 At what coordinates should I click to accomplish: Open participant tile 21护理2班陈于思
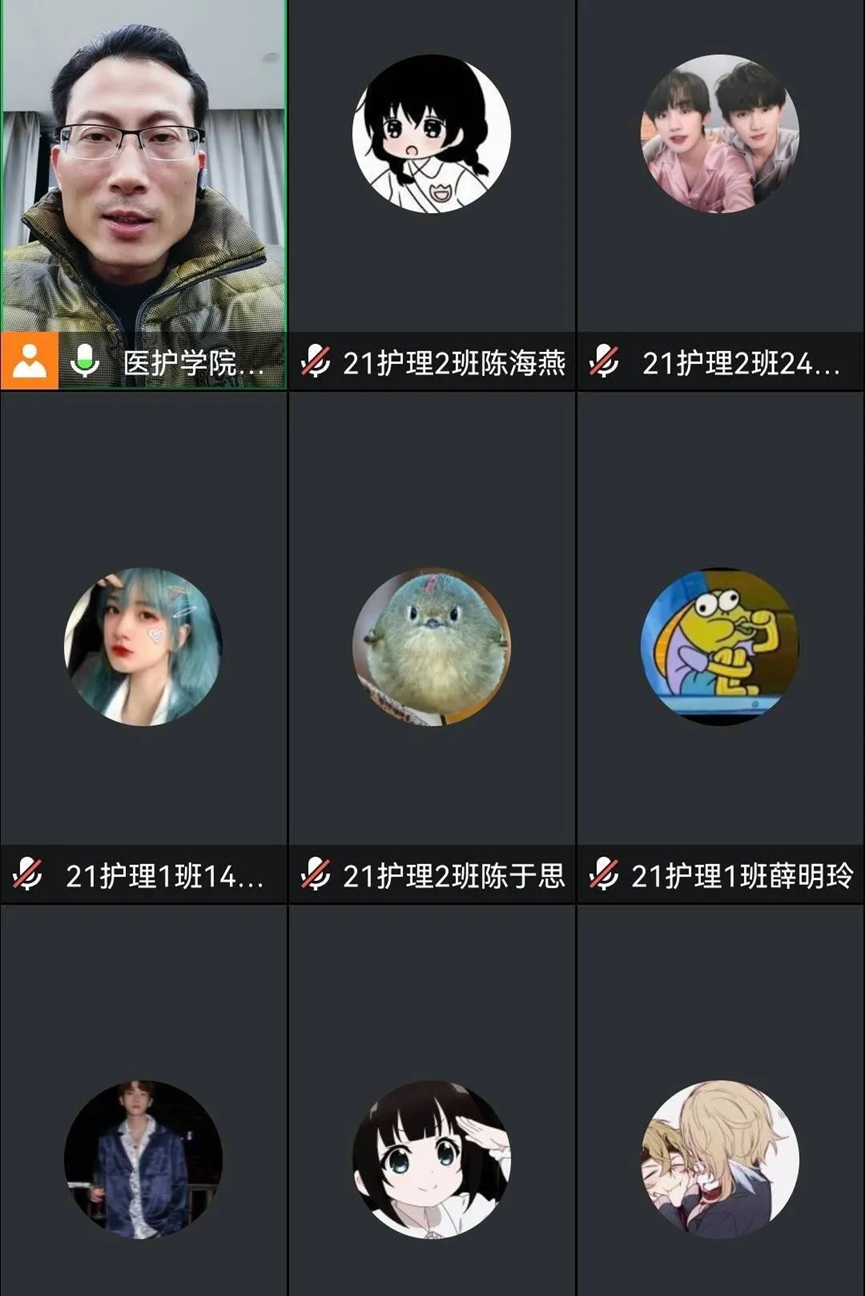[431, 640]
